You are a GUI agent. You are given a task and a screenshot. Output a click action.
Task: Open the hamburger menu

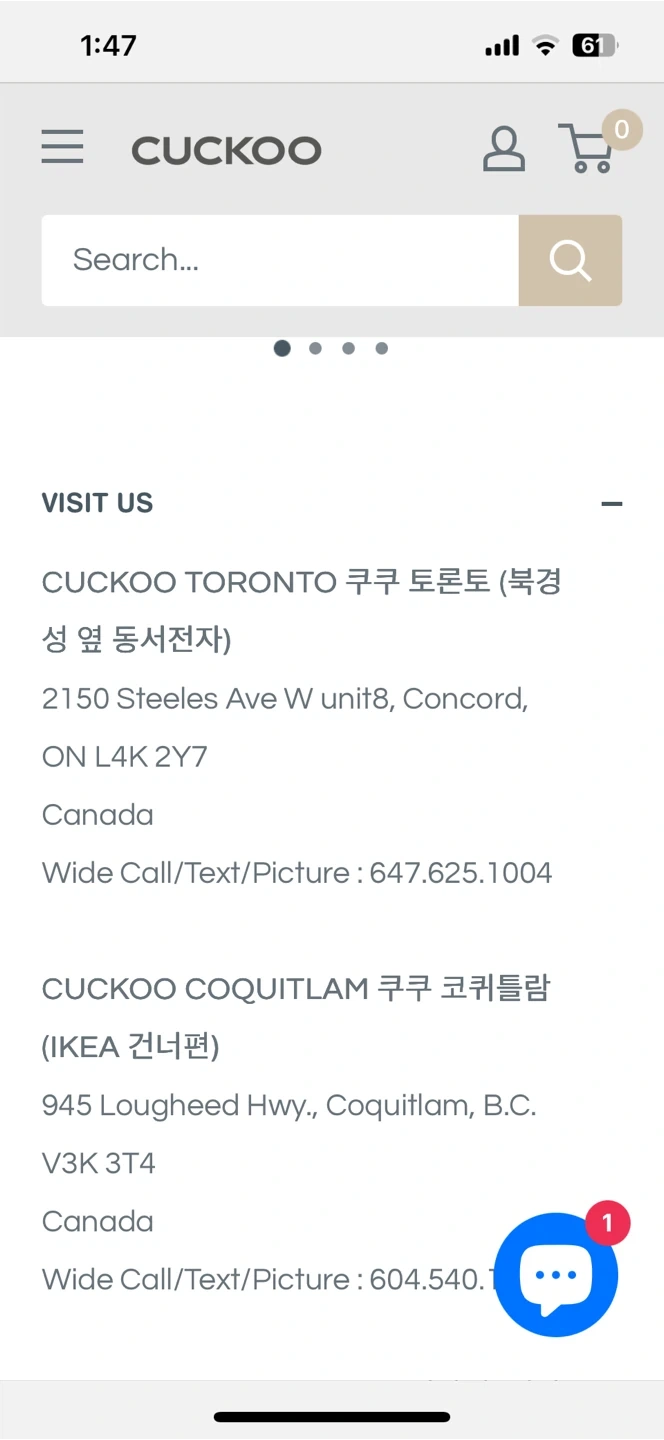pos(62,147)
